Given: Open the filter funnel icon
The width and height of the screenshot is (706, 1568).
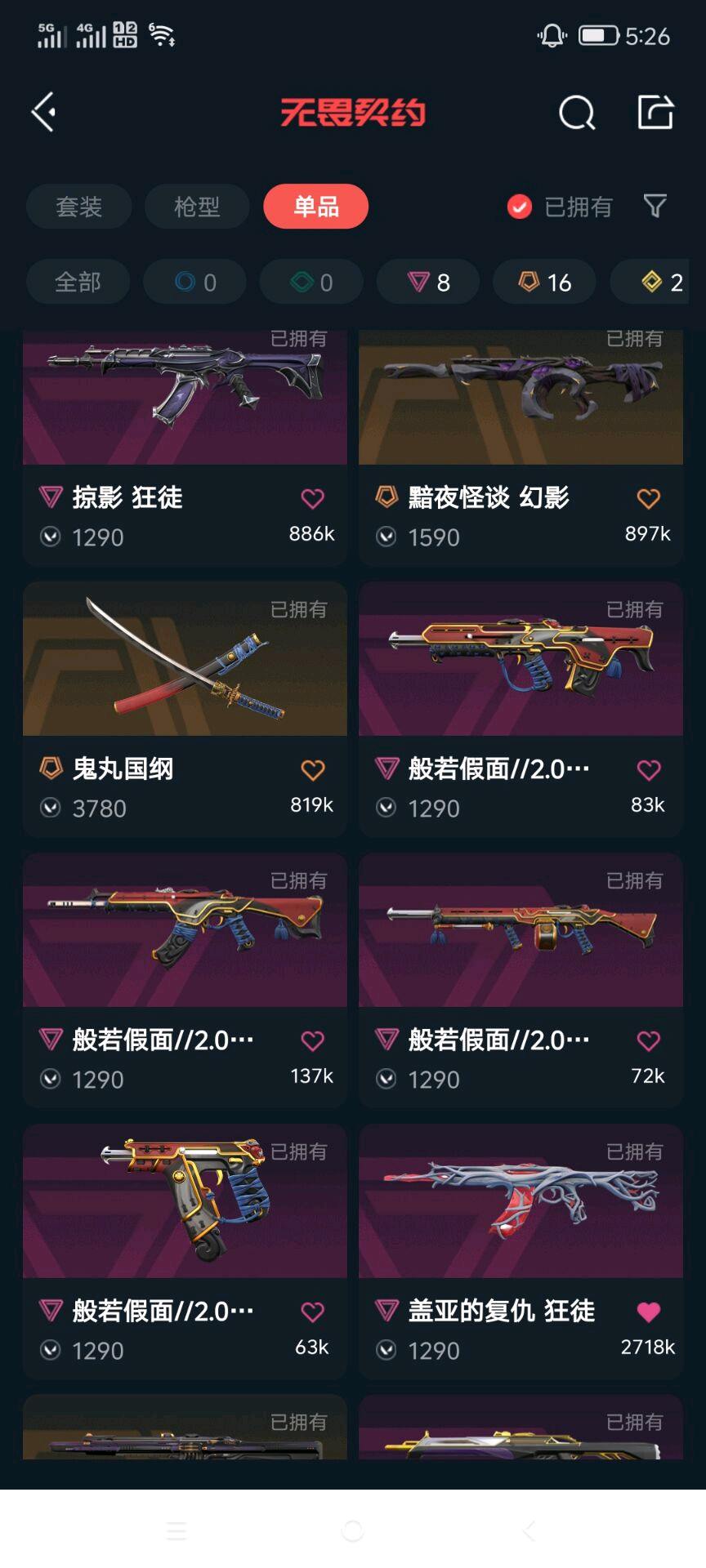Looking at the screenshot, I should click(655, 206).
